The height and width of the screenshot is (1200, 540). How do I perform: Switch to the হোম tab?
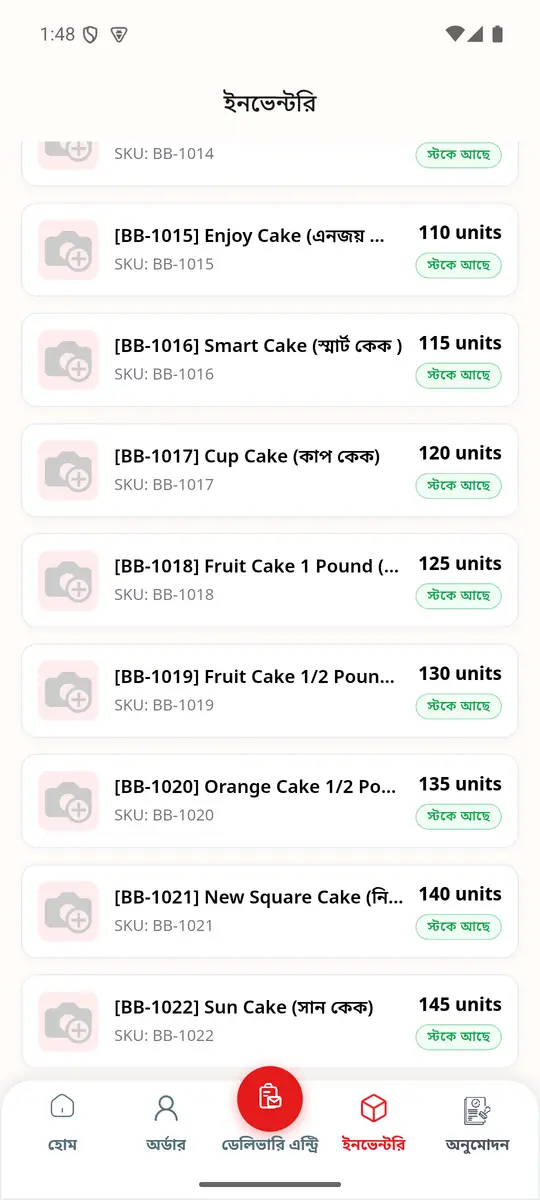coord(62,1122)
